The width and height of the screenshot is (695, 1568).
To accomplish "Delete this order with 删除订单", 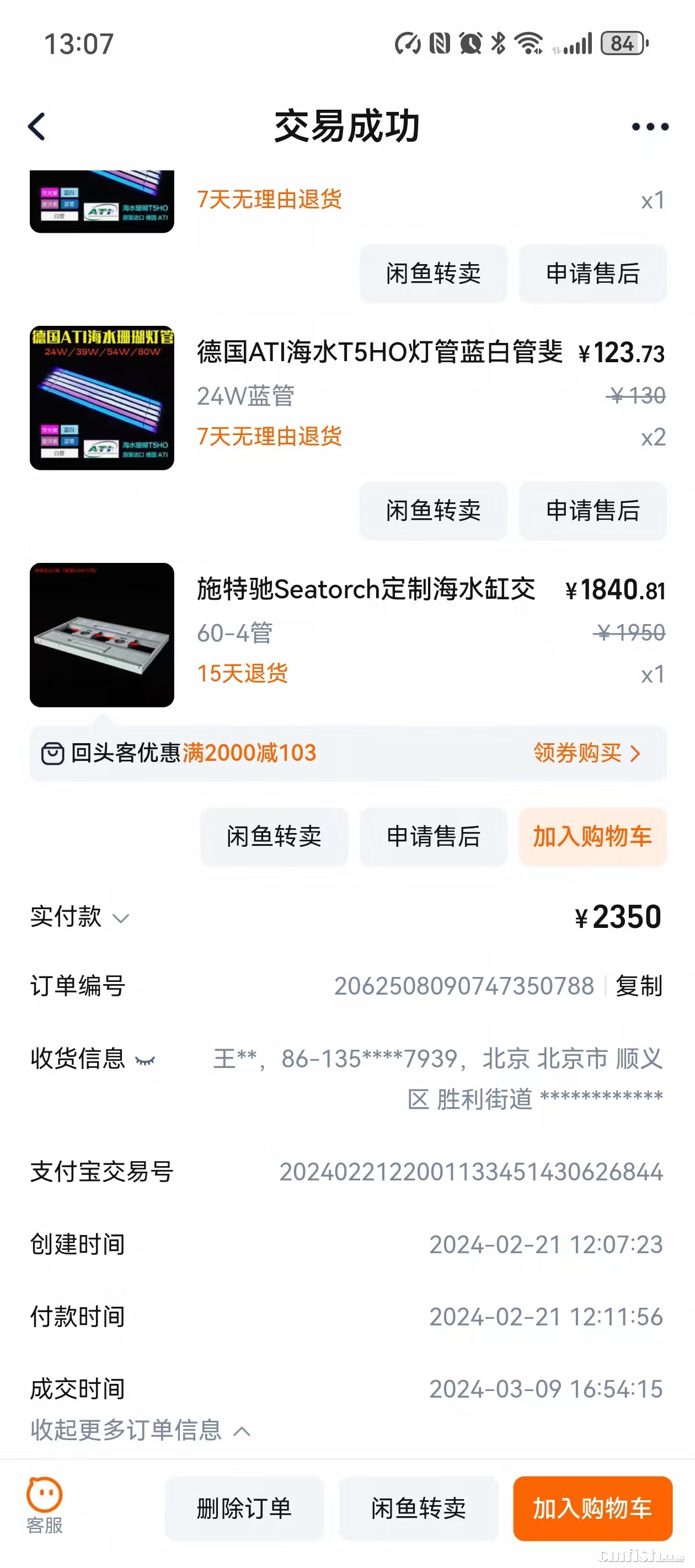I will 244,1508.
